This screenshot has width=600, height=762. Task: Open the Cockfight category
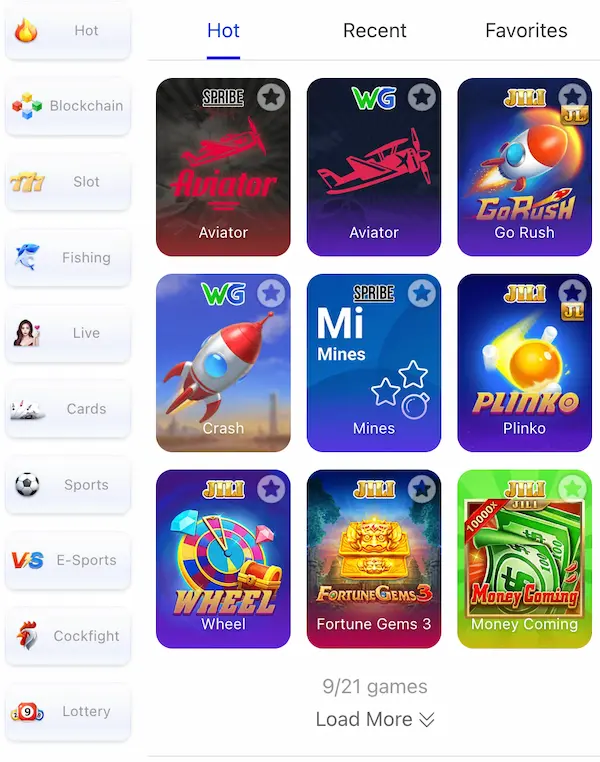pos(68,636)
